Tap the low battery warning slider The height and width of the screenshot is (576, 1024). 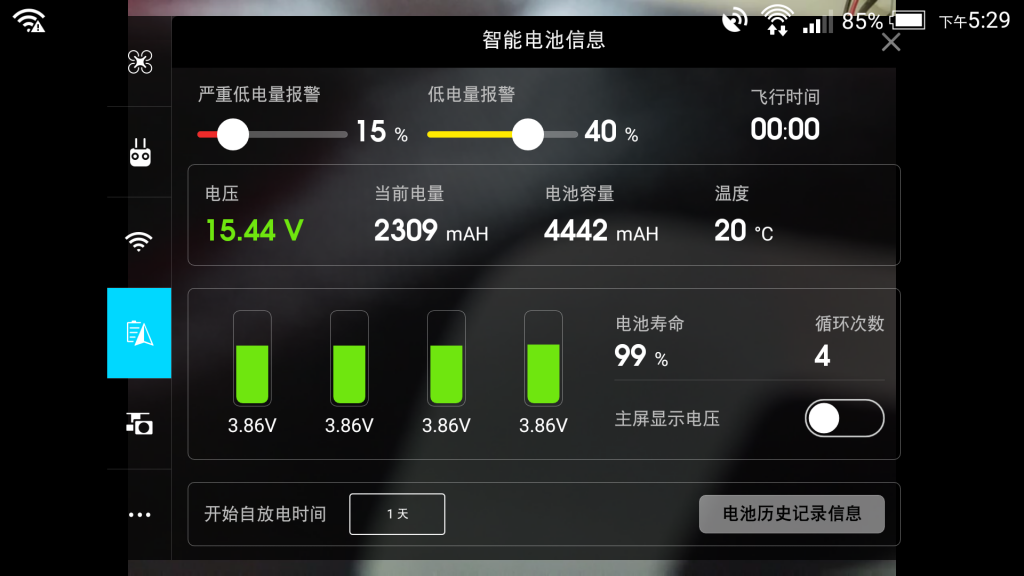click(x=527, y=134)
